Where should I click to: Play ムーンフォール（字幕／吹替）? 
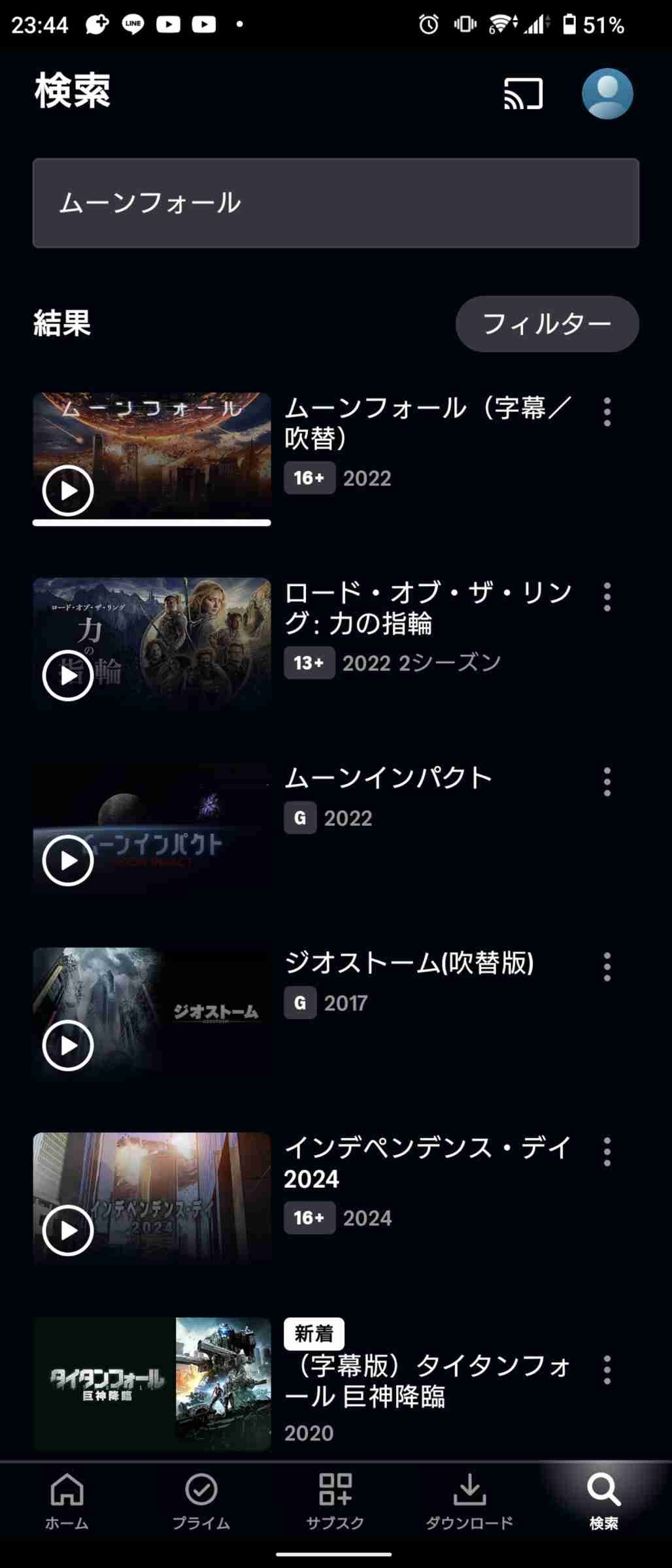click(x=68, y=491)
